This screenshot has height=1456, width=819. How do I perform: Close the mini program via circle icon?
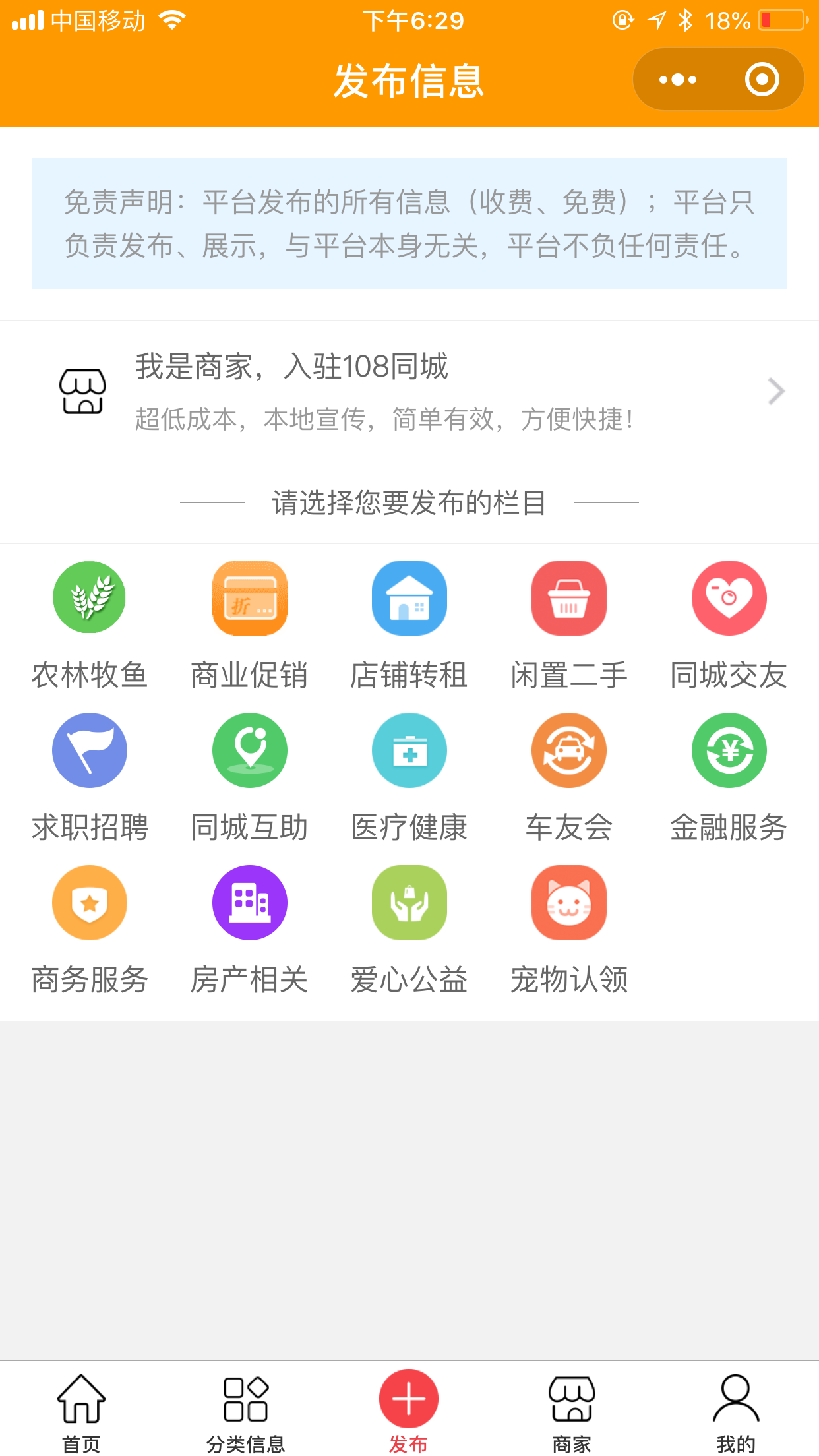click(762, 80)
